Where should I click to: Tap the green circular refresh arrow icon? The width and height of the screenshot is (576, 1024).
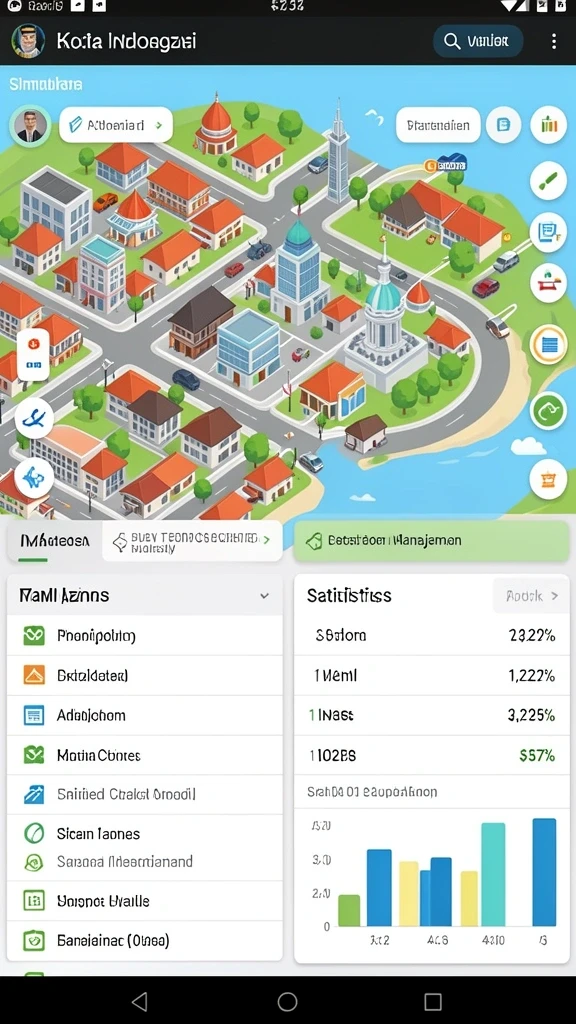coord(549,411)
